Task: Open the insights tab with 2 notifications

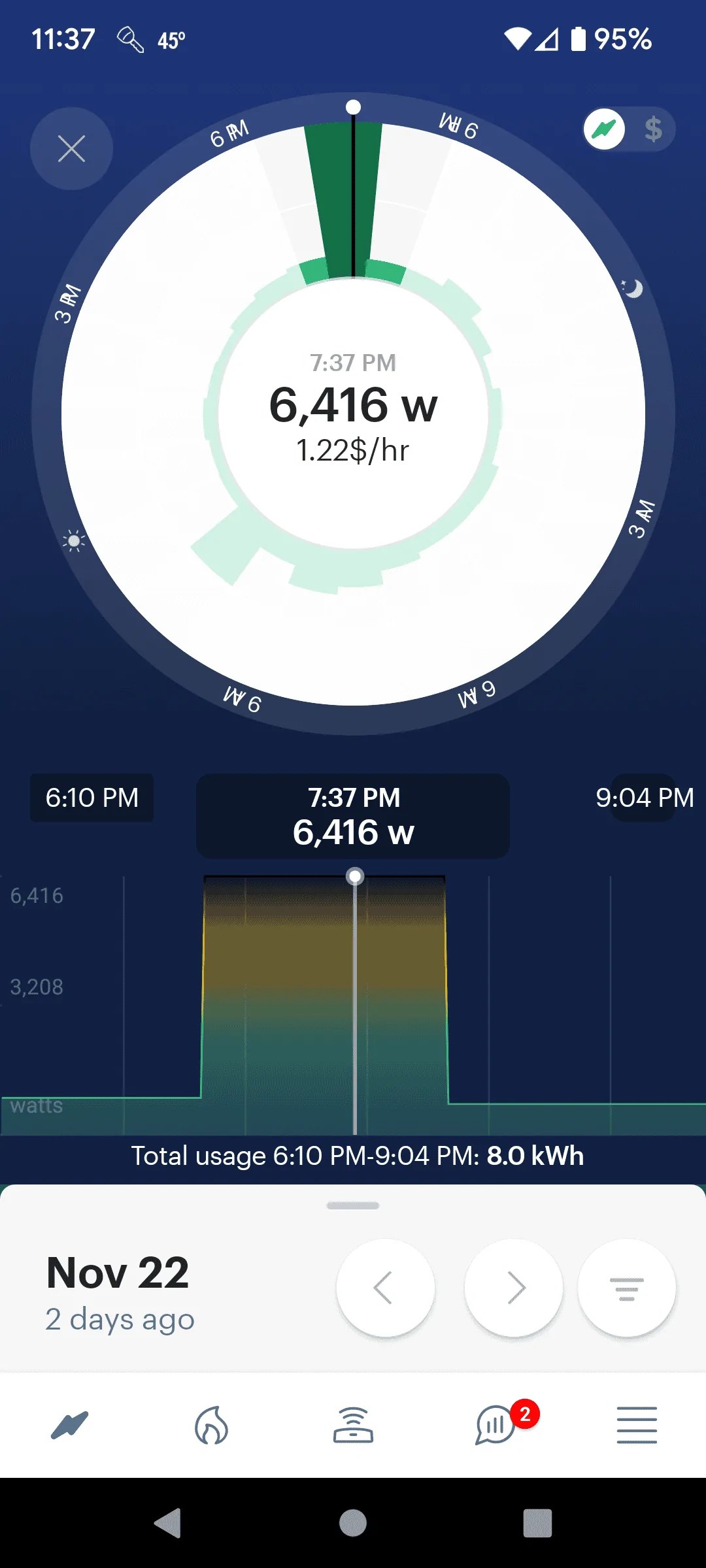Action: click(496, 1425)
